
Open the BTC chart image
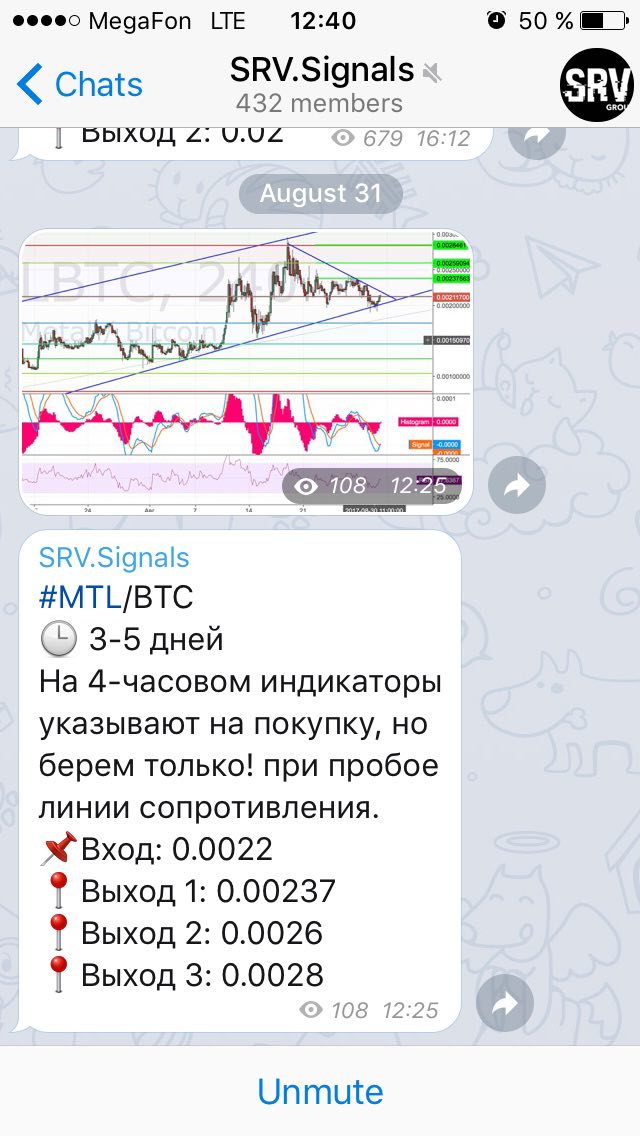coord(245,371)
